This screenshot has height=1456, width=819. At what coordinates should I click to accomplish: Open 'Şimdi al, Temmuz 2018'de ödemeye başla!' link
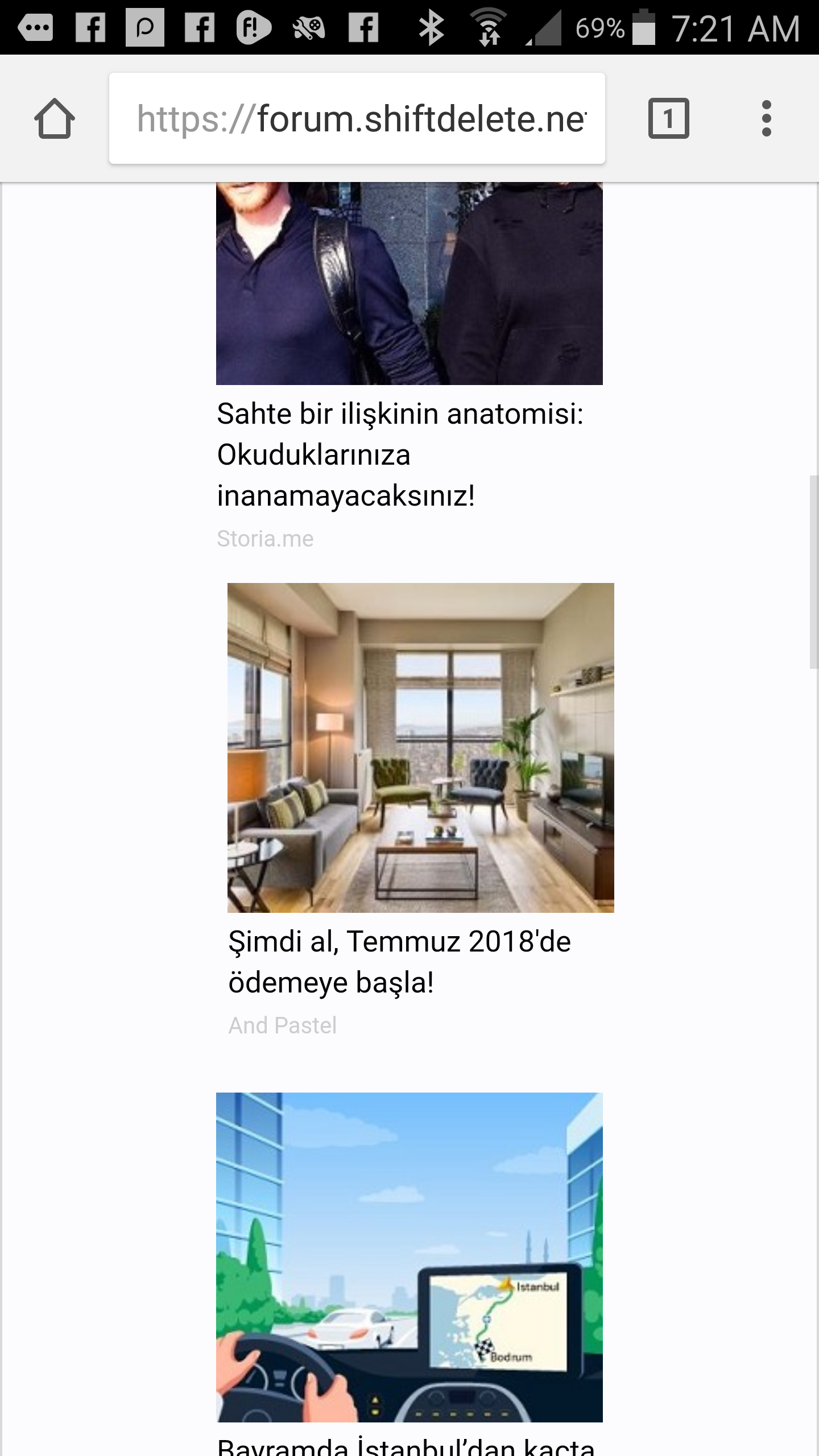coord(399,962)
